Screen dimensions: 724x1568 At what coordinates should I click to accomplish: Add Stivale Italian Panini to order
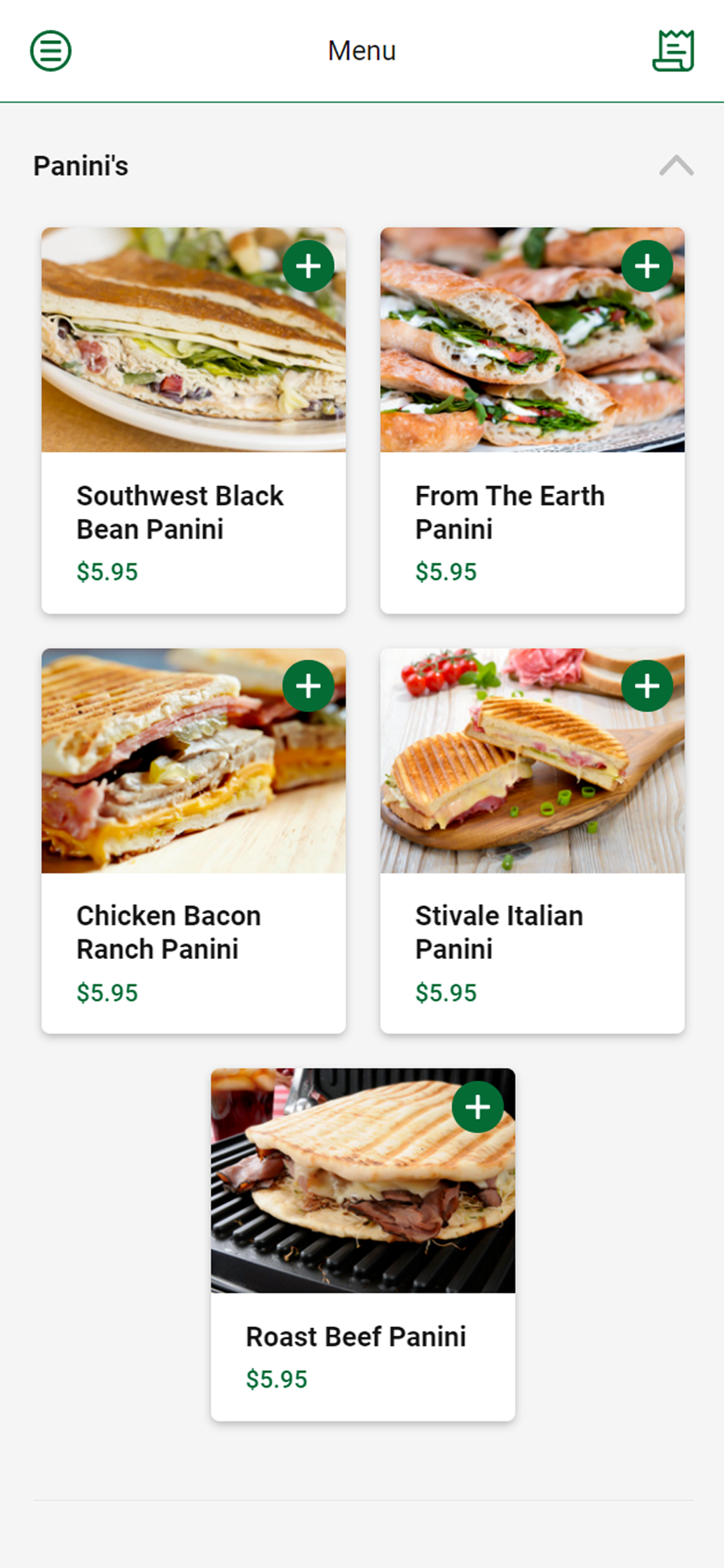tap(646, 687)
